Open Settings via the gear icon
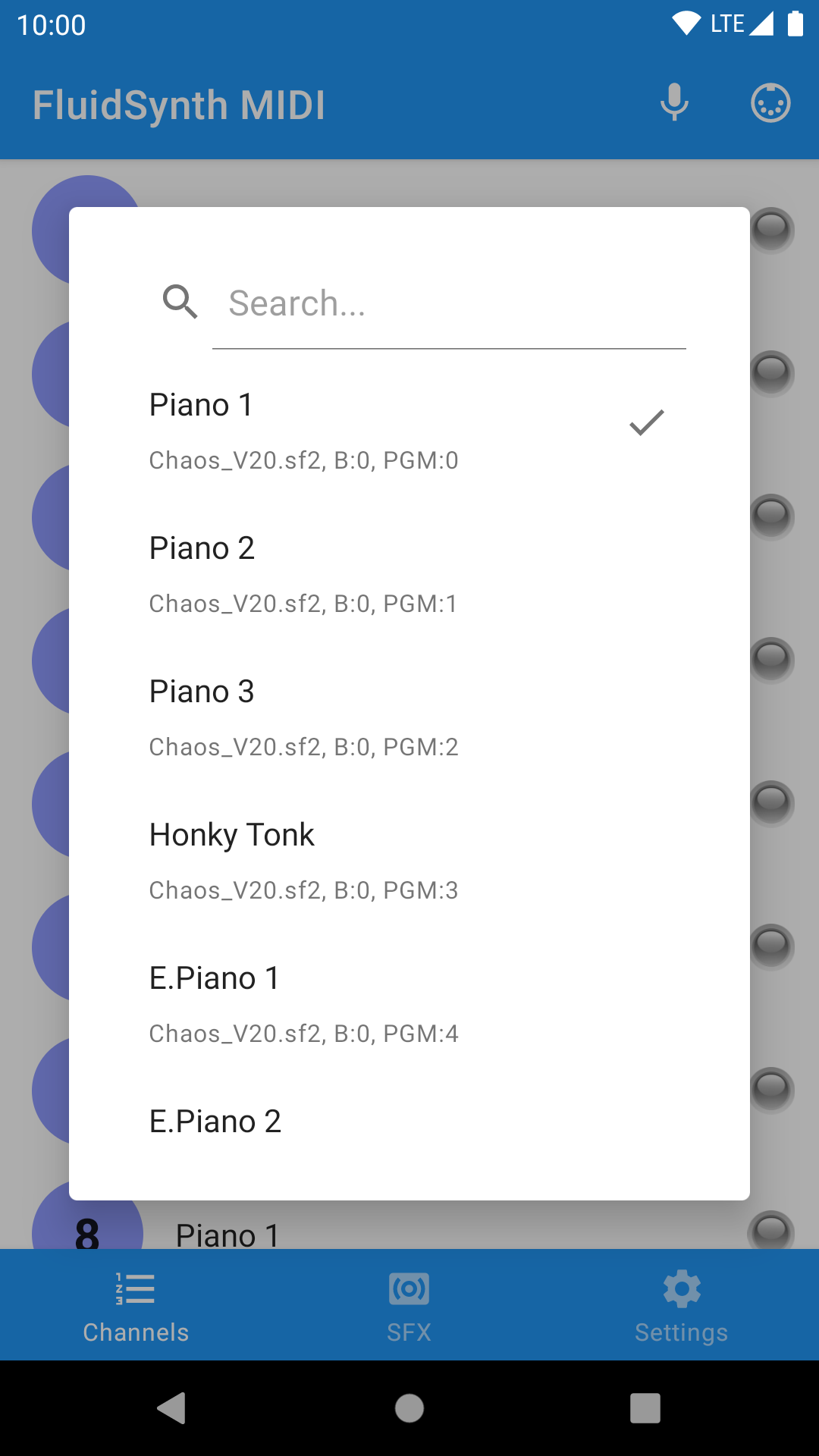 [x=681, y=1288]
